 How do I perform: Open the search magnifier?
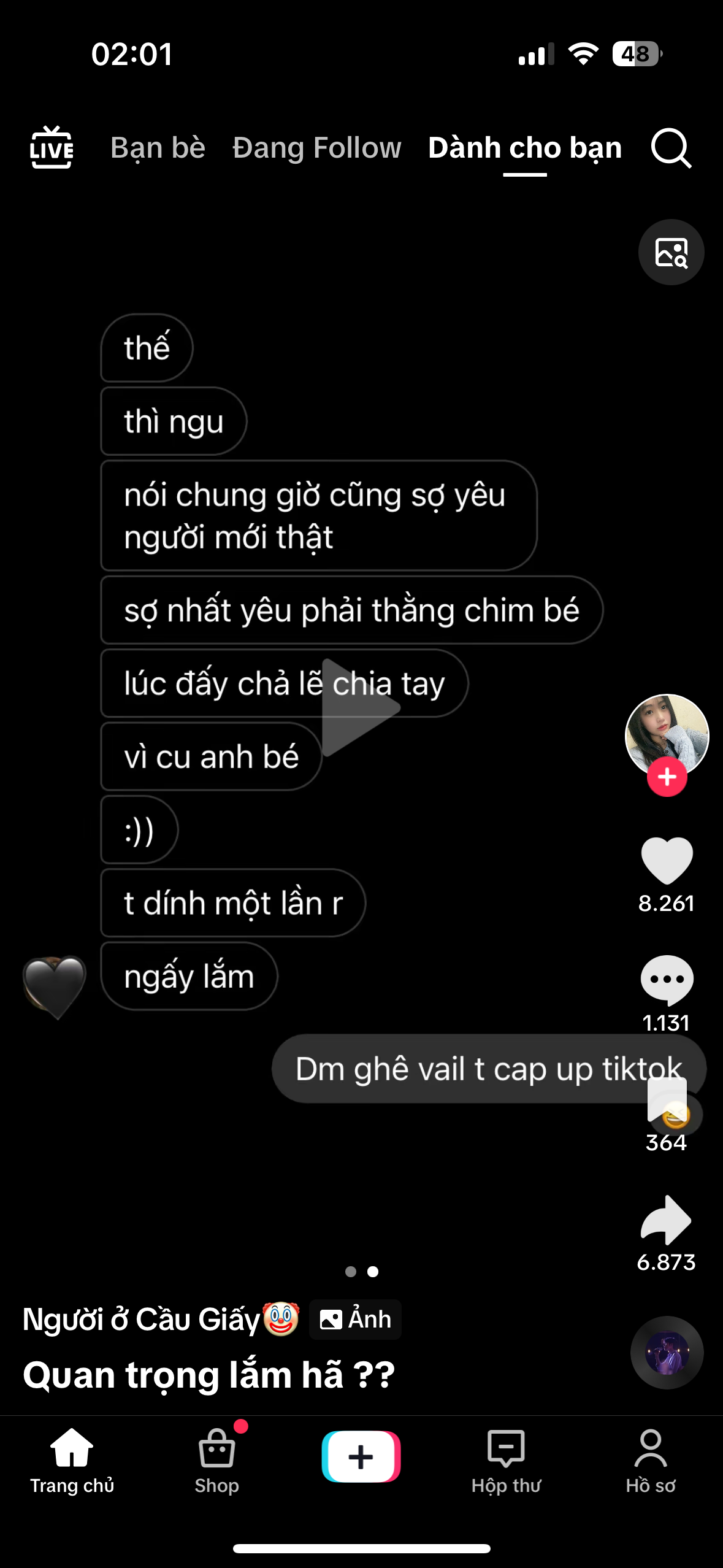pyautogui.click(x=670, y=148)
